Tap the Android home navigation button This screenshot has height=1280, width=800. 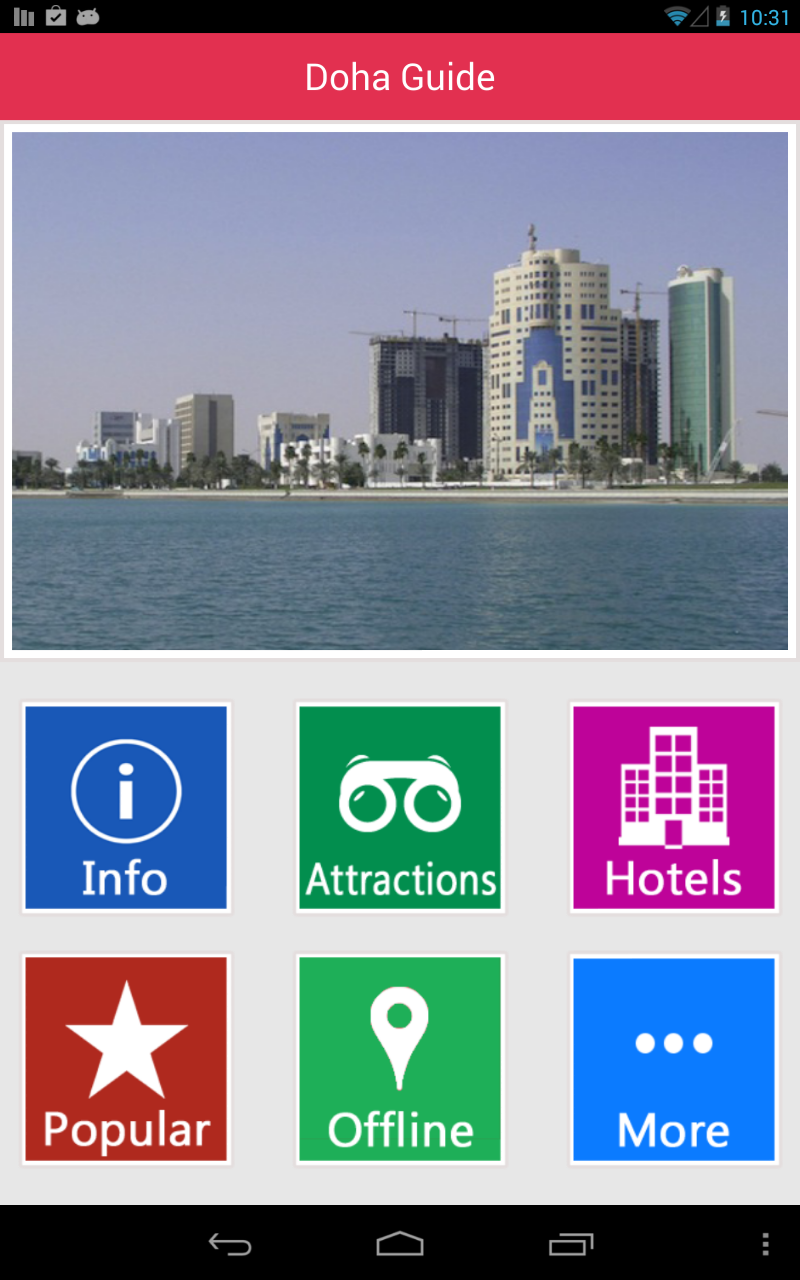coord(400,1244)
